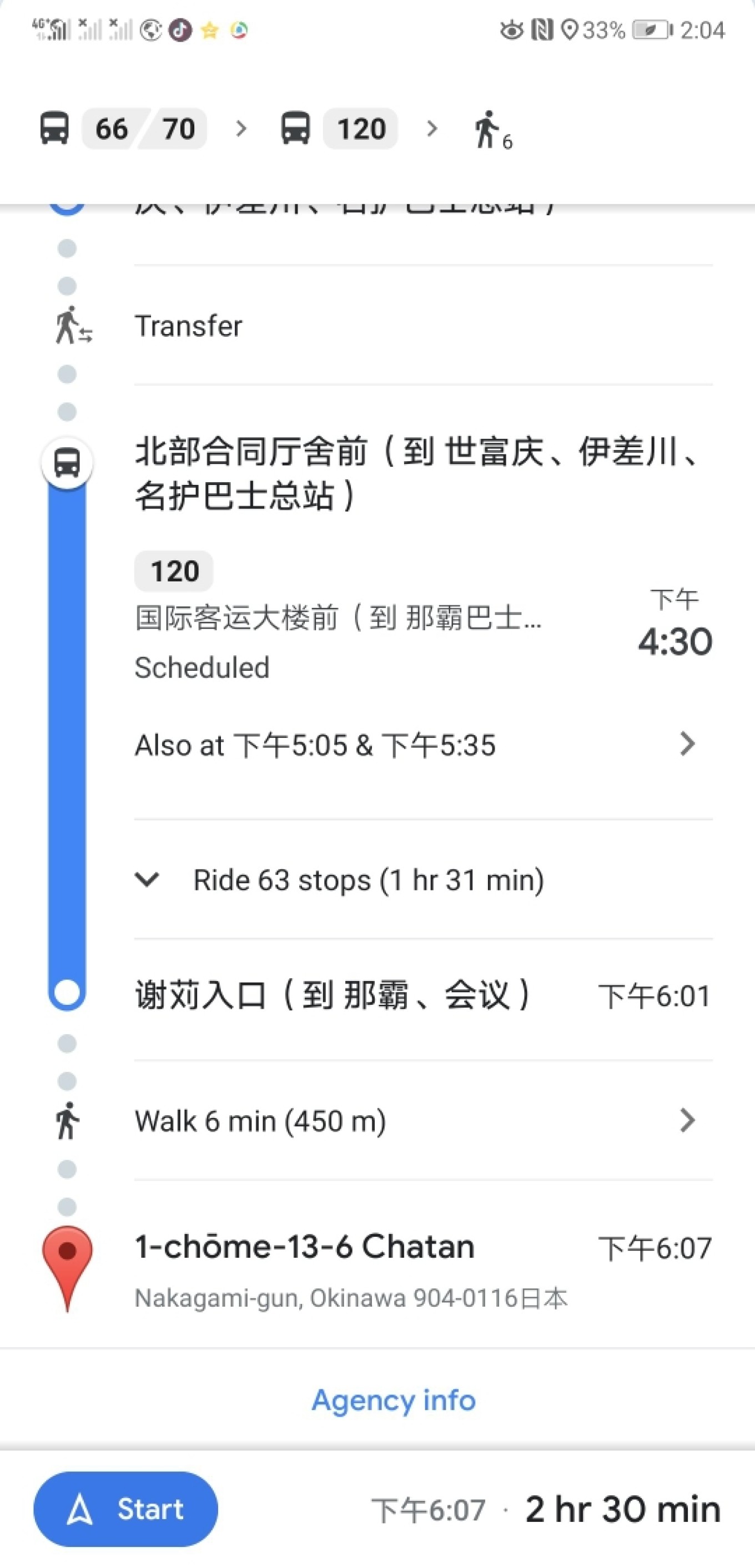Collapse the Ride 63 stops section
Image resolution: width=755 pixels, height=1568 pixels.
[x=147, y=879]
